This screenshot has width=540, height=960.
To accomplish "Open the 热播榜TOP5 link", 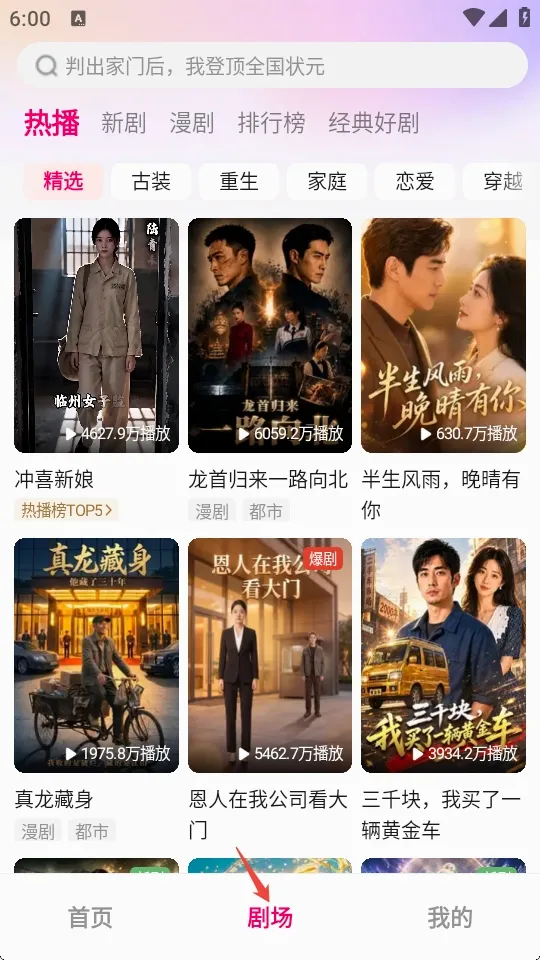I will [66, 510].
